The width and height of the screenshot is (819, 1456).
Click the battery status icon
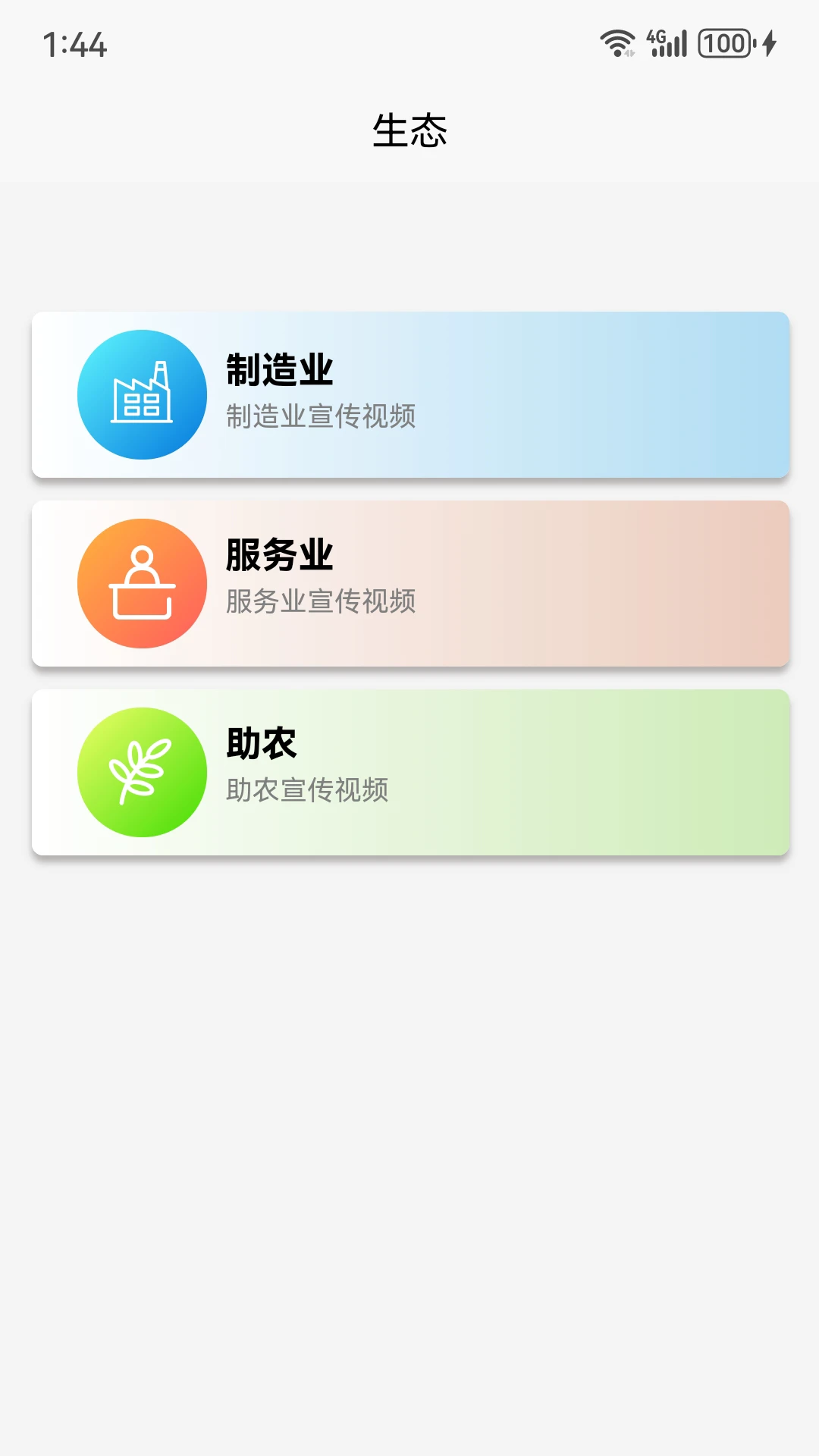[723, 43]
